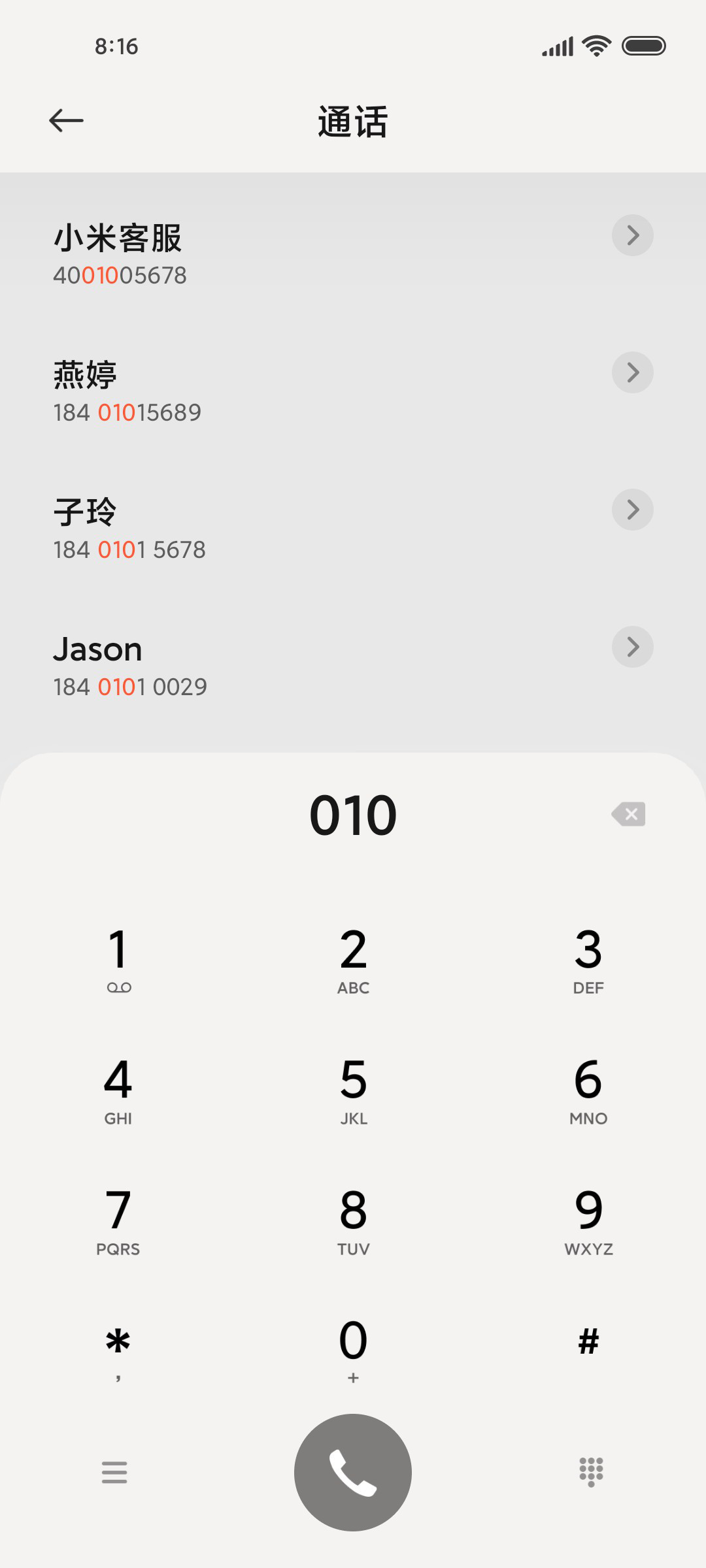Hide the dial pad
Screen dimensions: 706x1568
[x=591, y=1473]
